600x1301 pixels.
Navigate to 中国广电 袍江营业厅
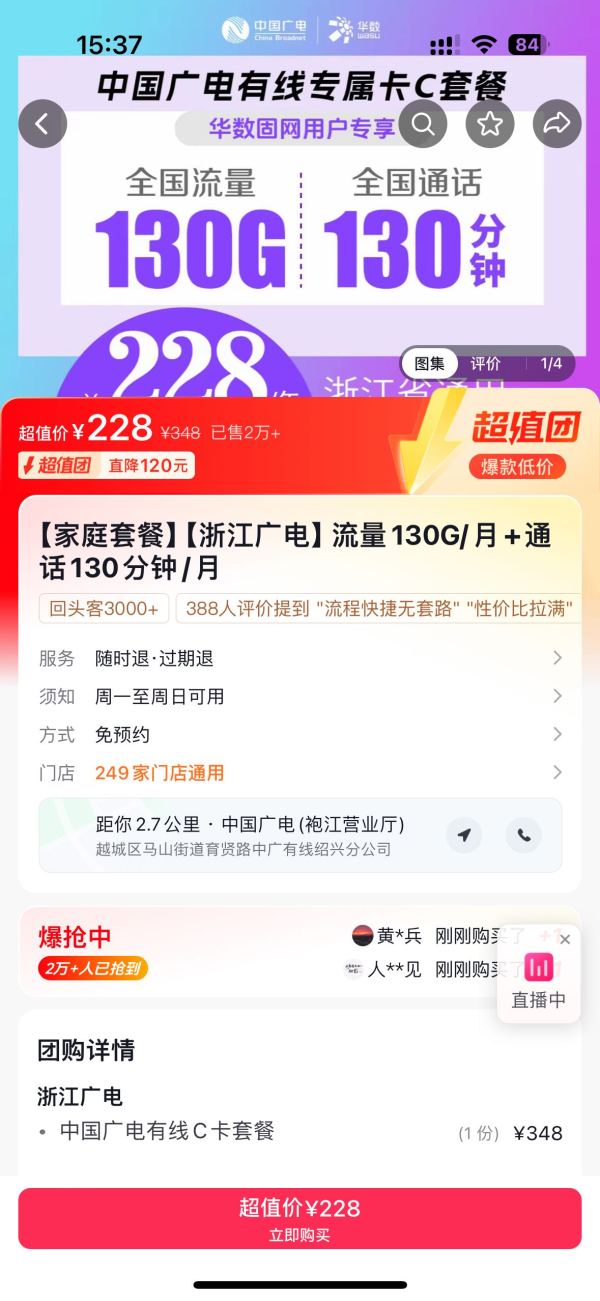point(464,835)
